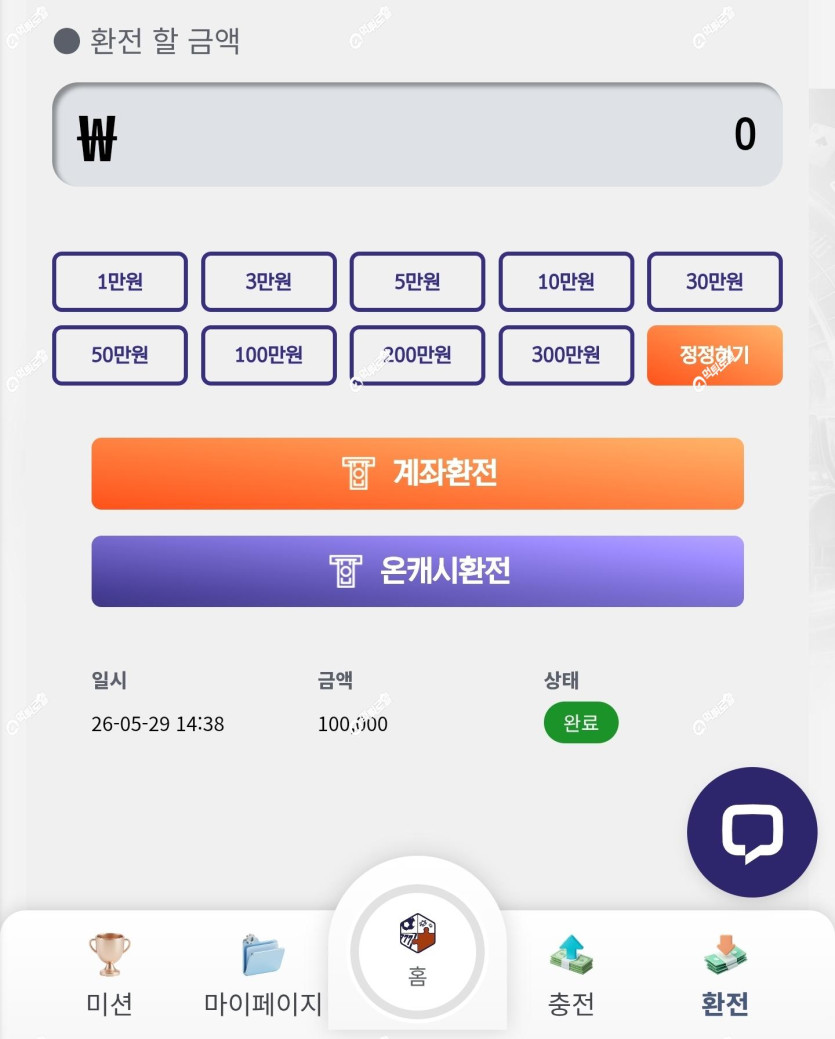Add 10만원 to the amount
835x1039 pixels.
tap(566, 282)
